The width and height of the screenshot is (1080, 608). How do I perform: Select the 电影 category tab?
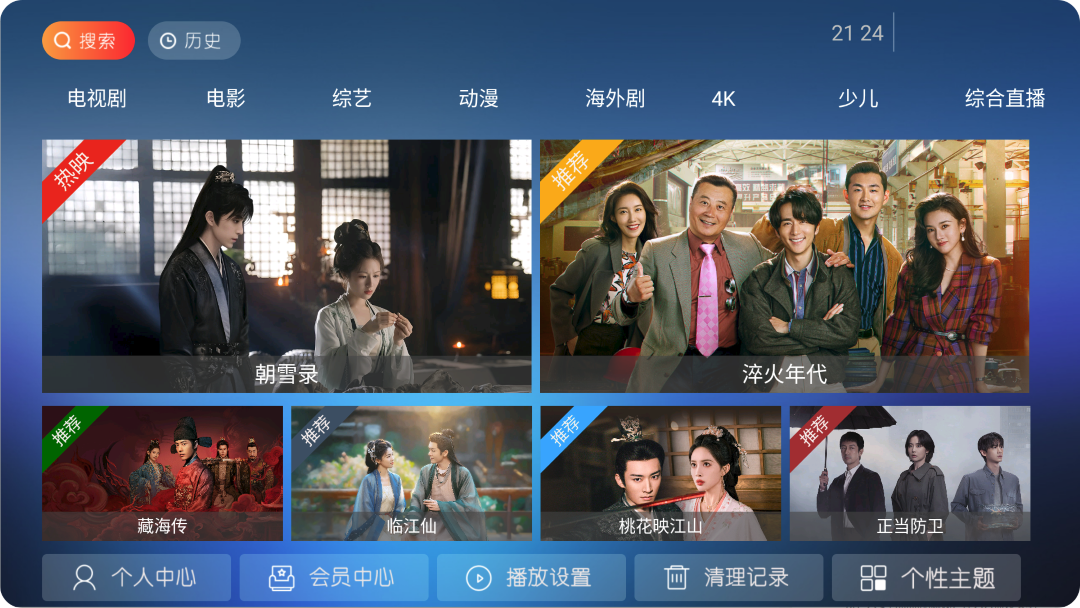point(226,98)
